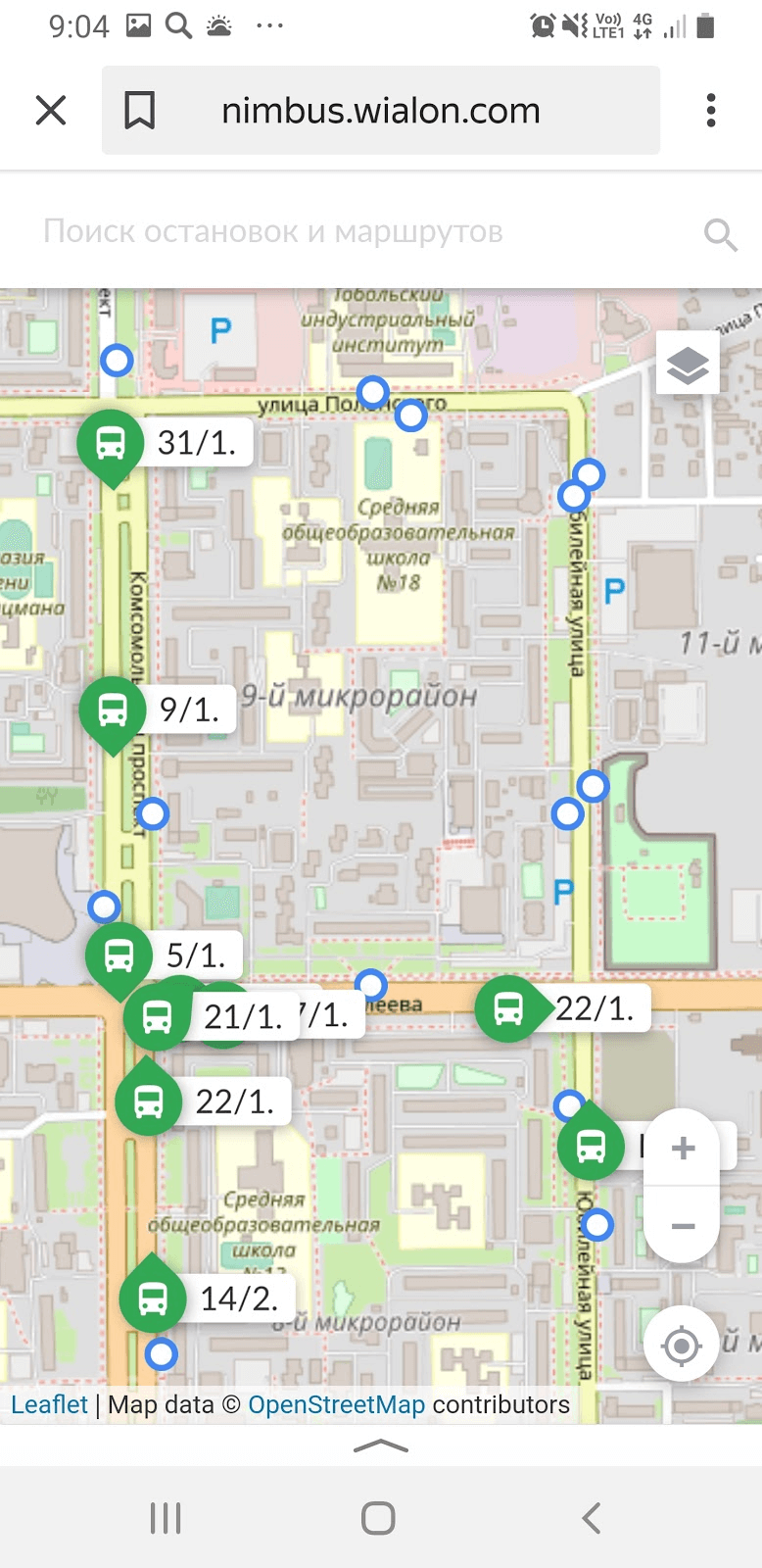
Task: Expand the bottom panel chevron
Action: coord(381,1445)
